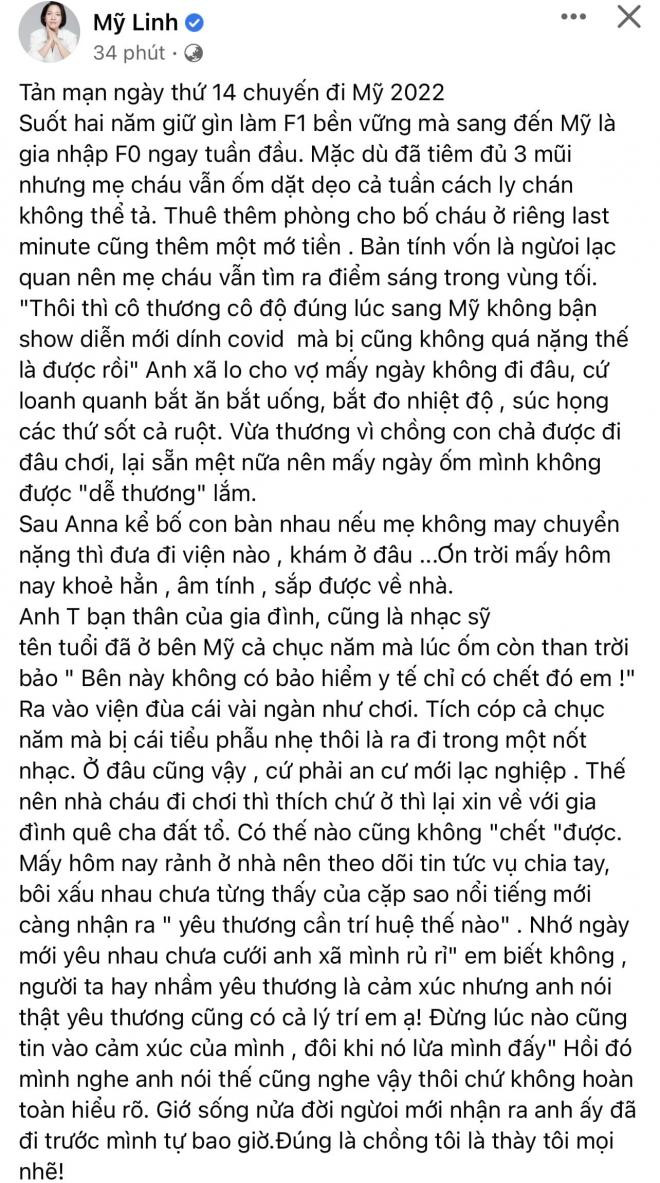Screen dimensions: 660x1183
Task: Dismiss this post with the X
Action: [628, 17]
